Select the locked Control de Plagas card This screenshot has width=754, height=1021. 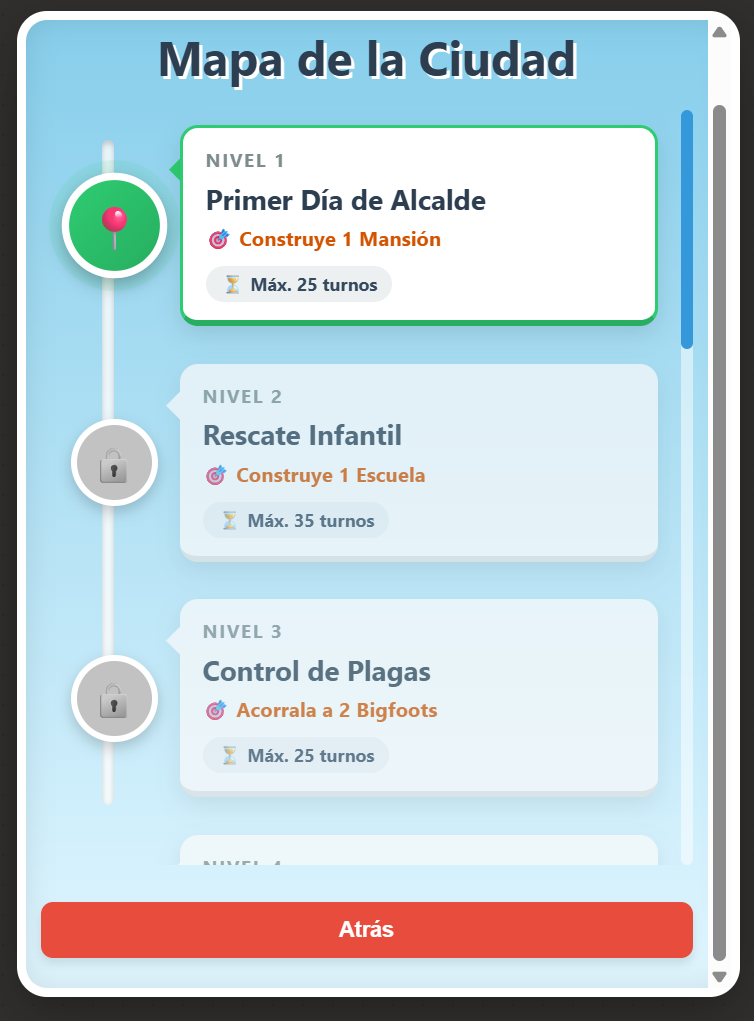[418, 695]
